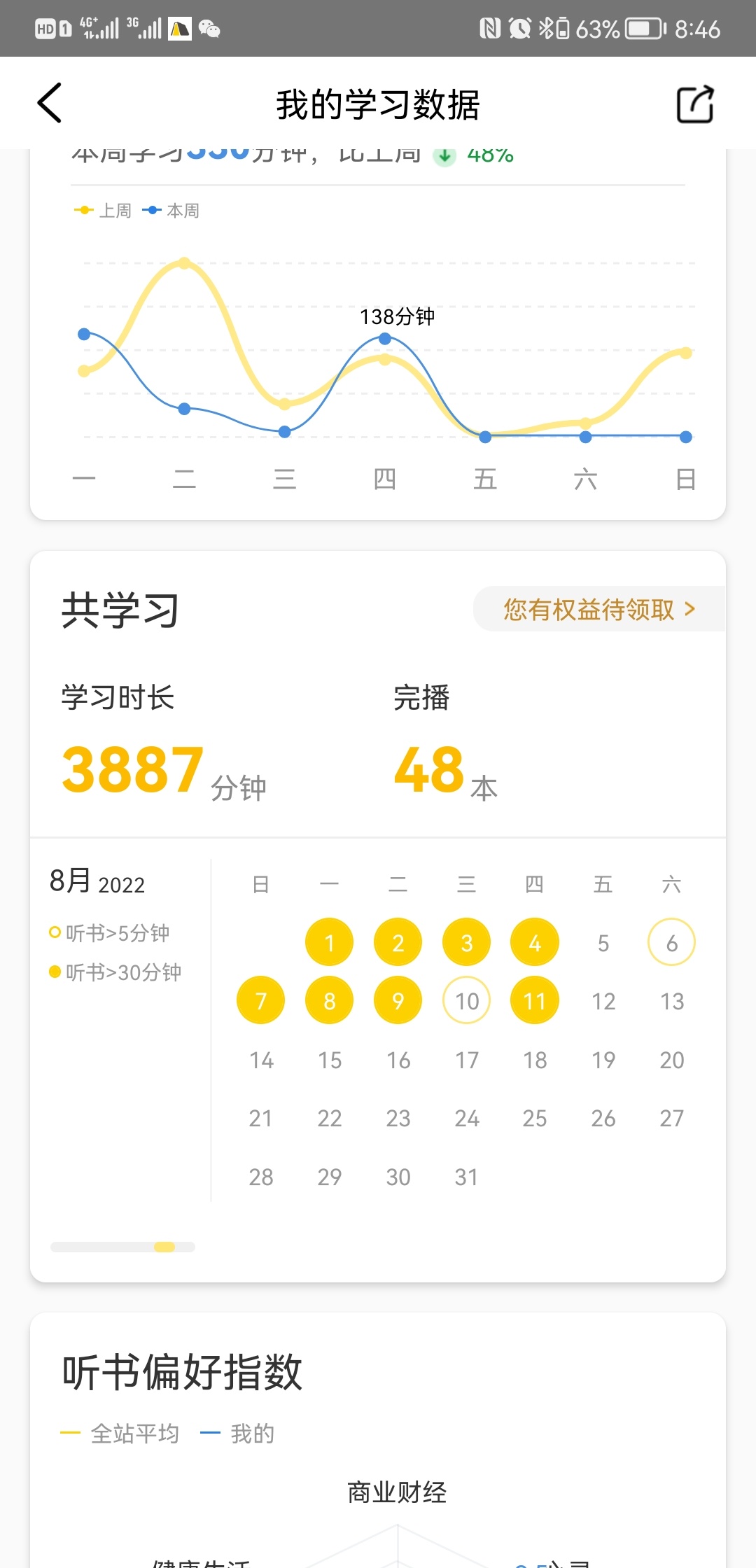Go back from 我的学习数据 page
756x1568 pixels.
click(50, 103)
